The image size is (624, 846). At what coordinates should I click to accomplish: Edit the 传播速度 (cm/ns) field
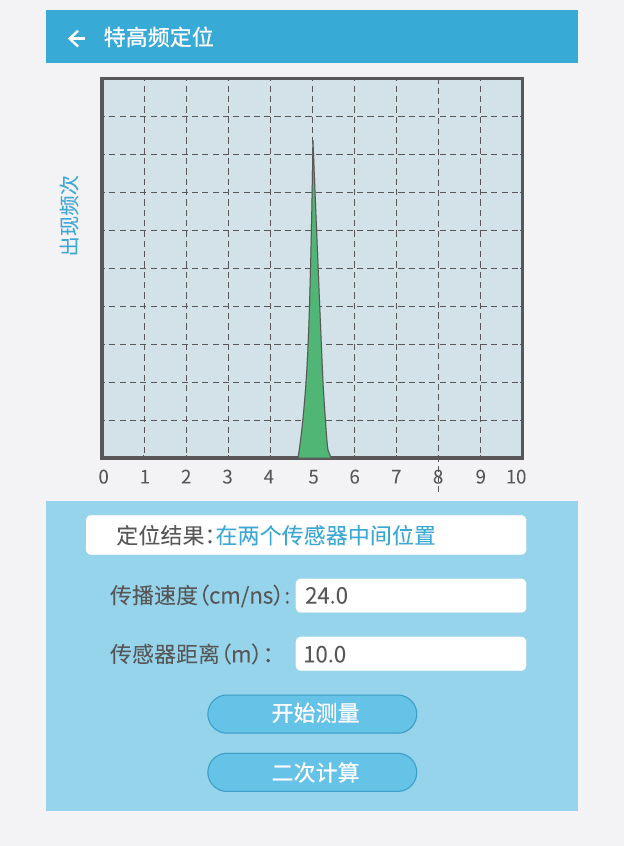410,596
